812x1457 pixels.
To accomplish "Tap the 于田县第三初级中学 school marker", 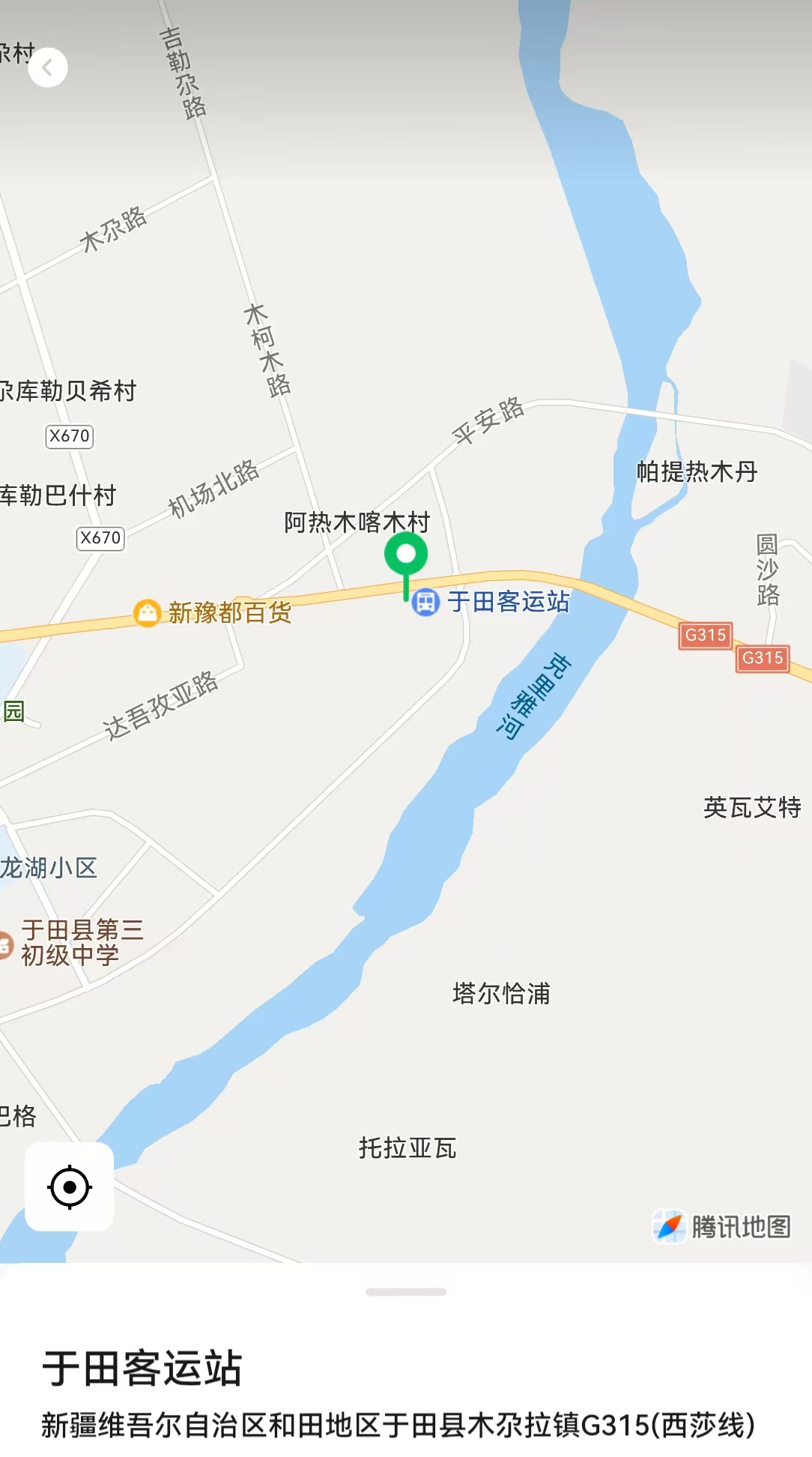I will [4, 944].
